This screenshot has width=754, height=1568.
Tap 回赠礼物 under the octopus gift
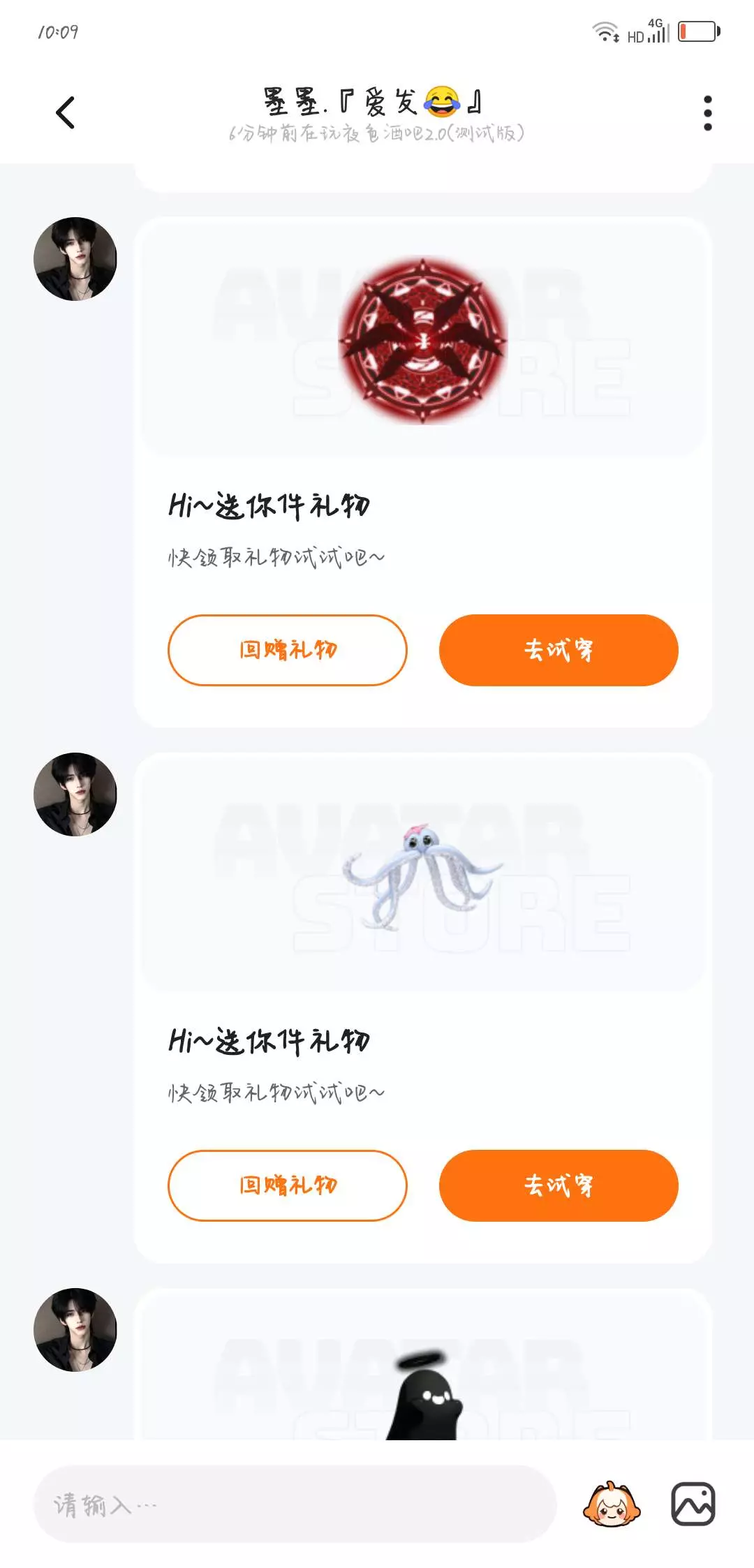288,1185
